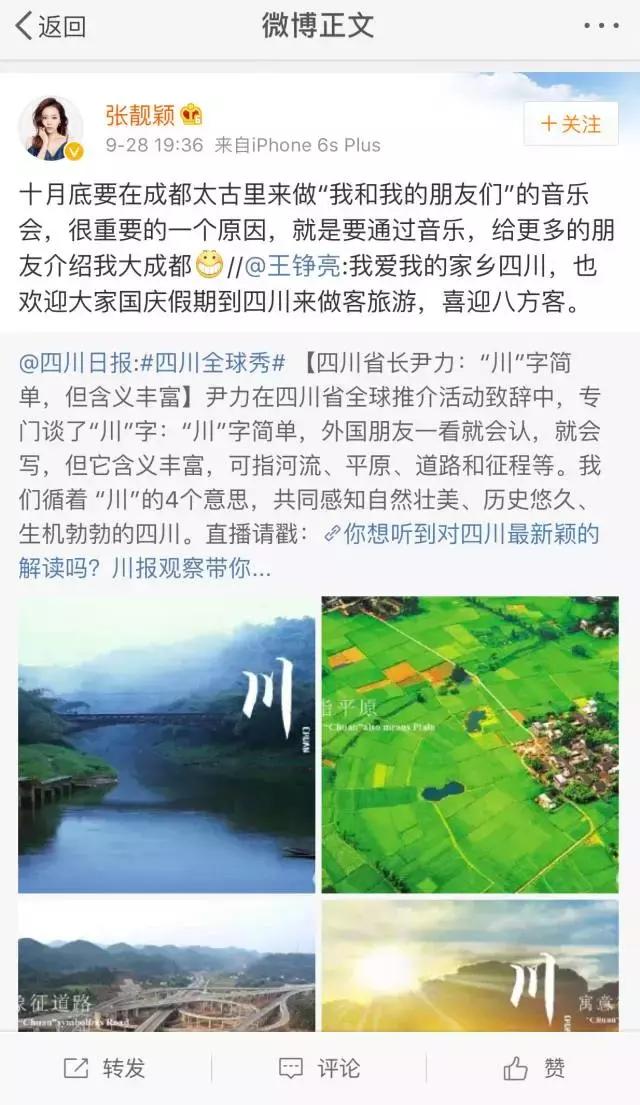Viewport: 640px width, 1105px height.
Task: View the green farmland aerial photo
Action: click(470, 744)
